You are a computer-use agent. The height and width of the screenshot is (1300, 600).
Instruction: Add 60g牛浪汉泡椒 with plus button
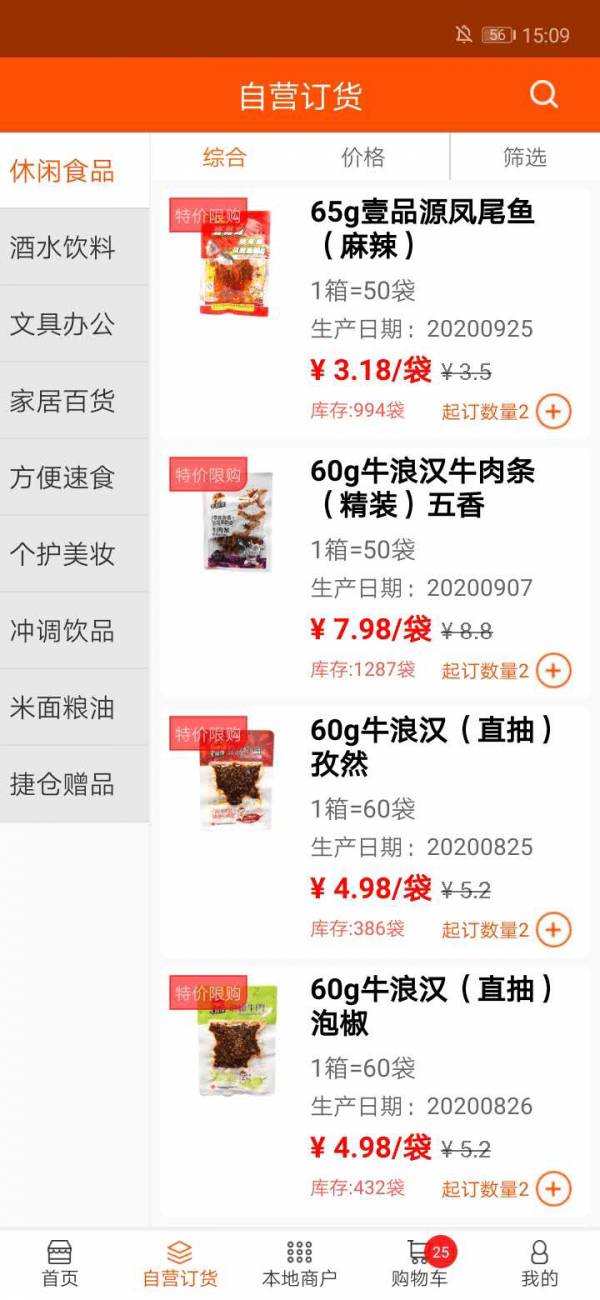(x=554, y=1188)
